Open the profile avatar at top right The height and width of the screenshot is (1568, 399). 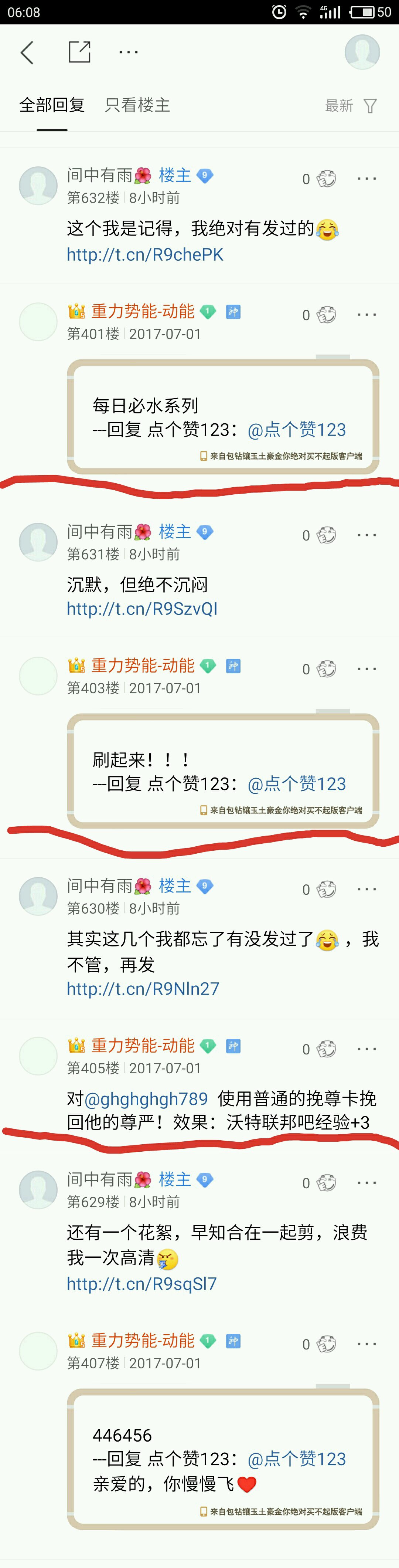click(362, 52)
